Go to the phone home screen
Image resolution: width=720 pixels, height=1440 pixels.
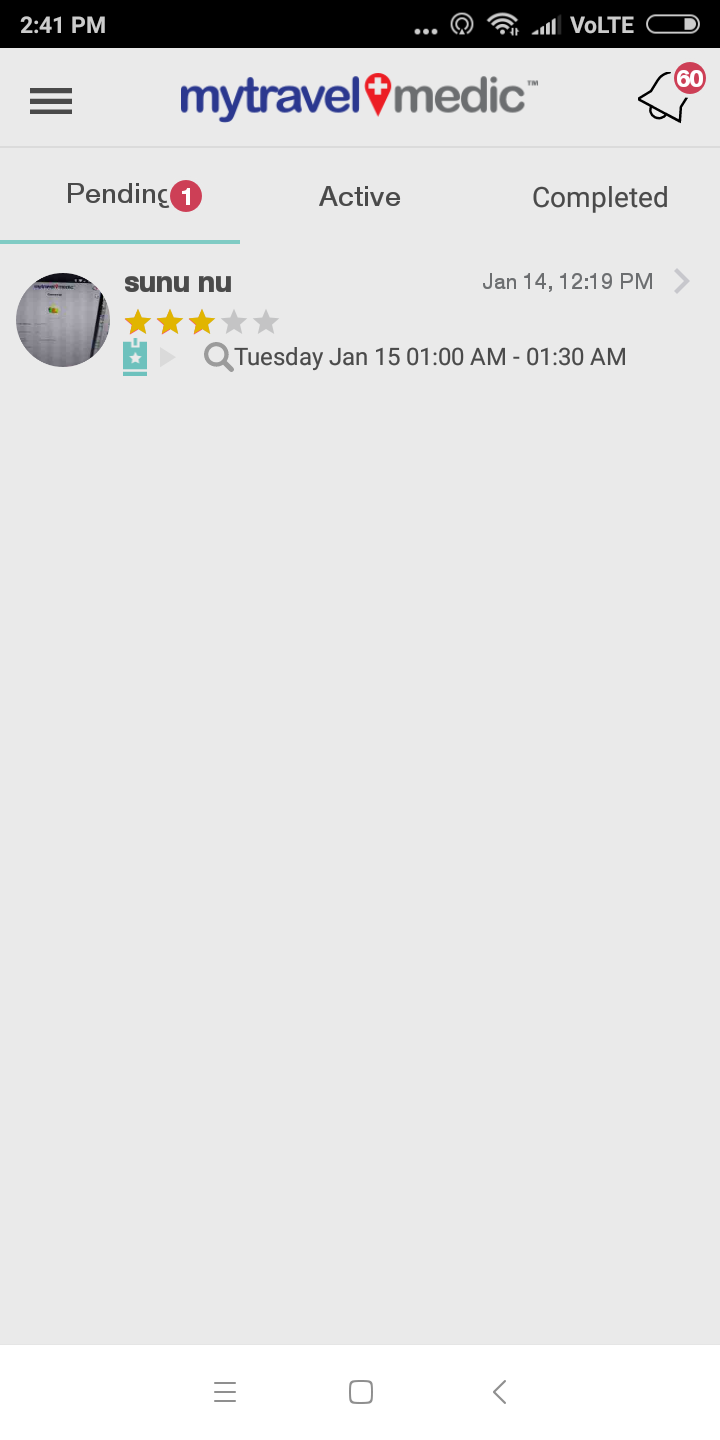pyautogui.click(x=361, y=1392)
